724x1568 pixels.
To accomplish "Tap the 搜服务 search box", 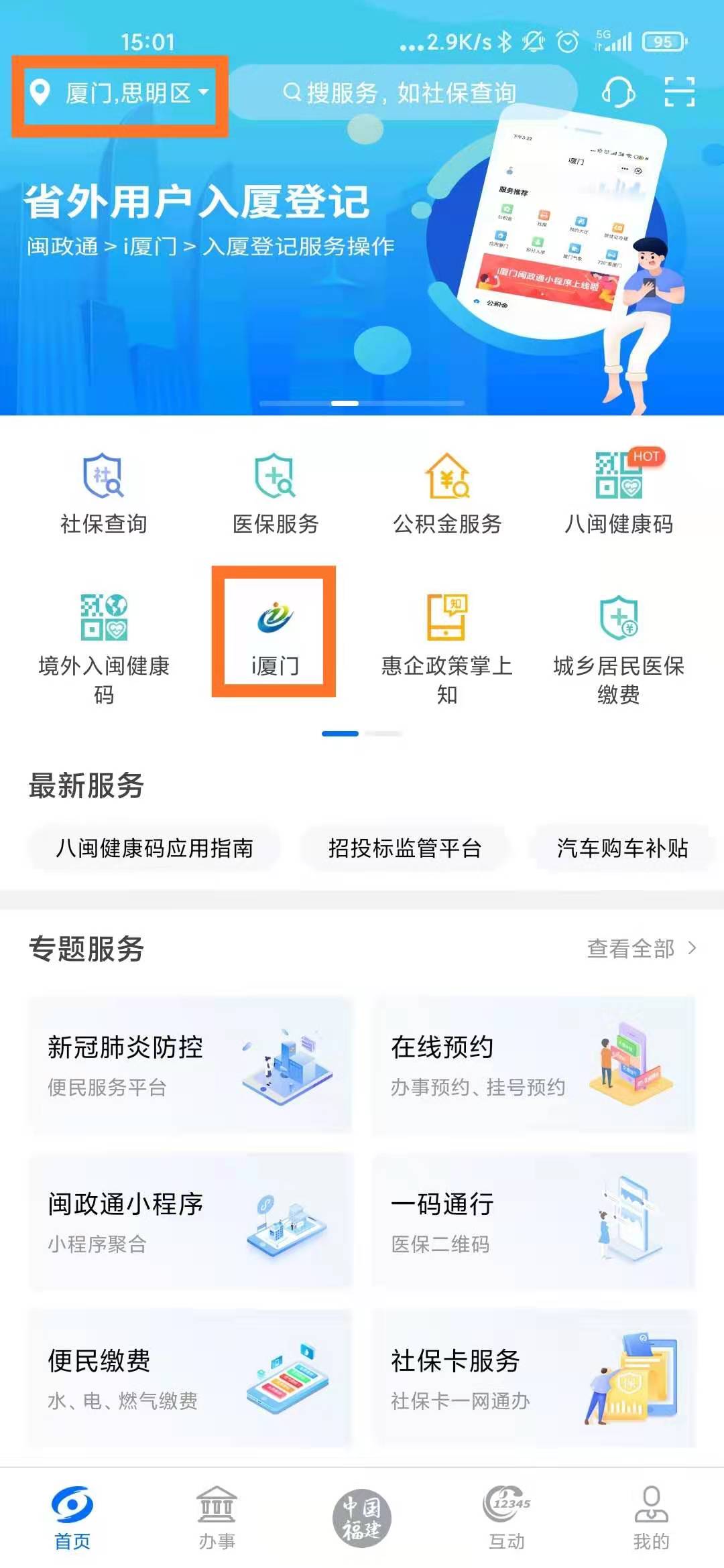I will [401, 93].
